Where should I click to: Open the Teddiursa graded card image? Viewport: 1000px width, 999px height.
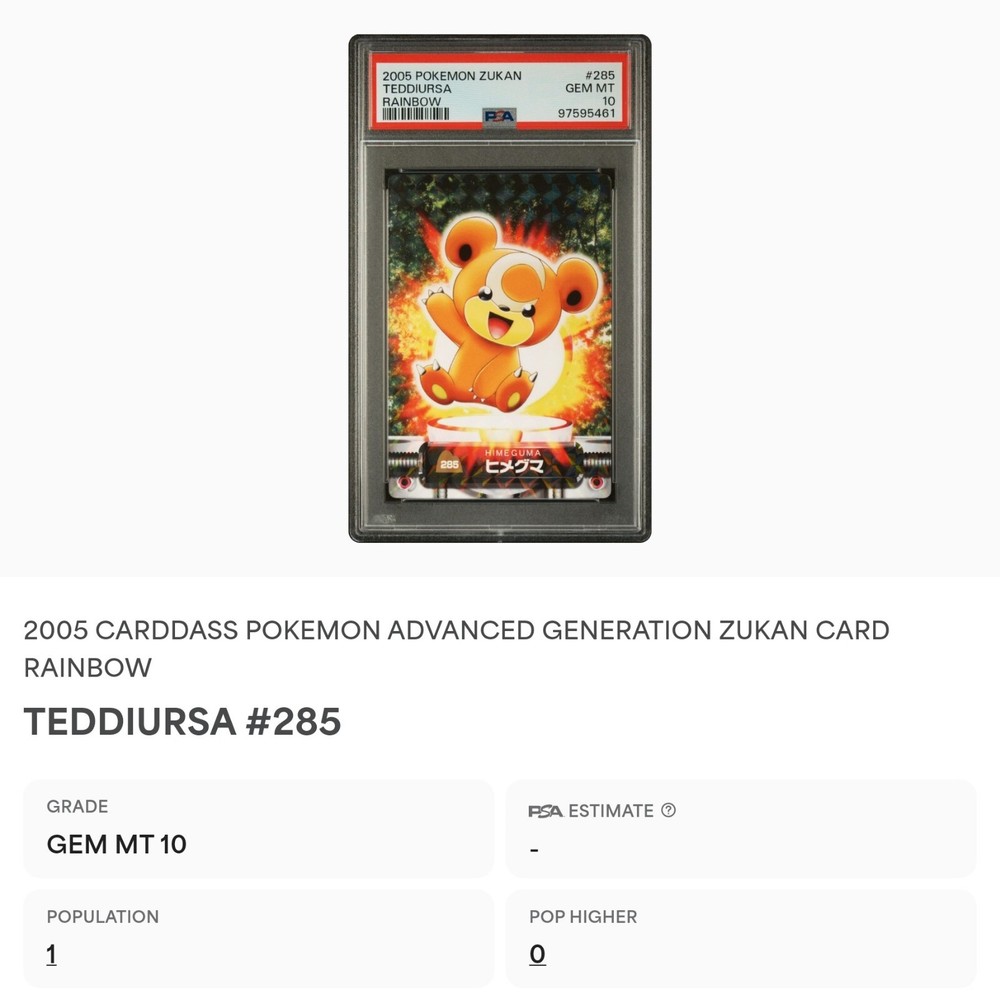point(499,289)
